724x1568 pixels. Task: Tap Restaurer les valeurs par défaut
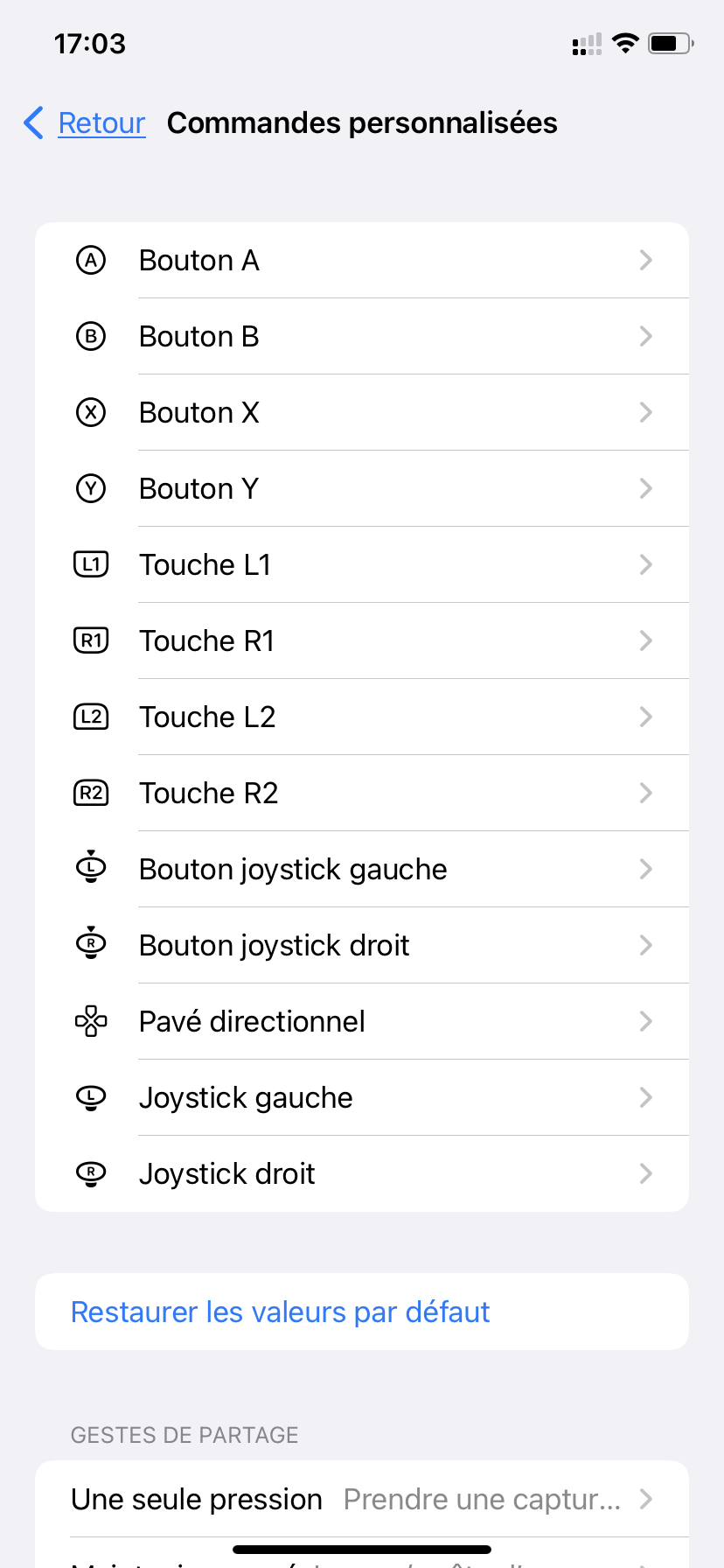(x=362, y=1312)
